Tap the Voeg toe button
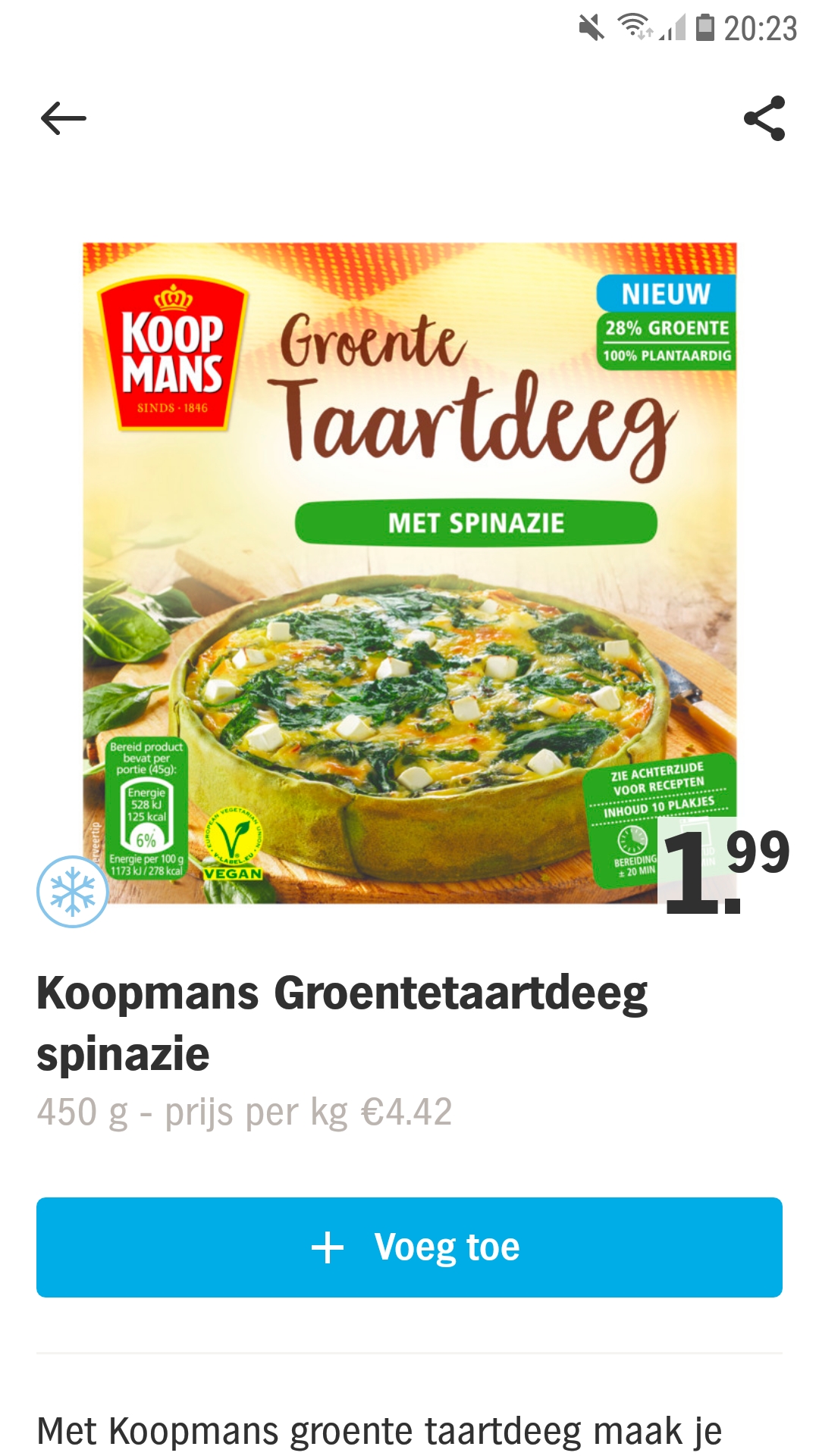This screenshot has height=1456, width=819. tap(409, 1247)
